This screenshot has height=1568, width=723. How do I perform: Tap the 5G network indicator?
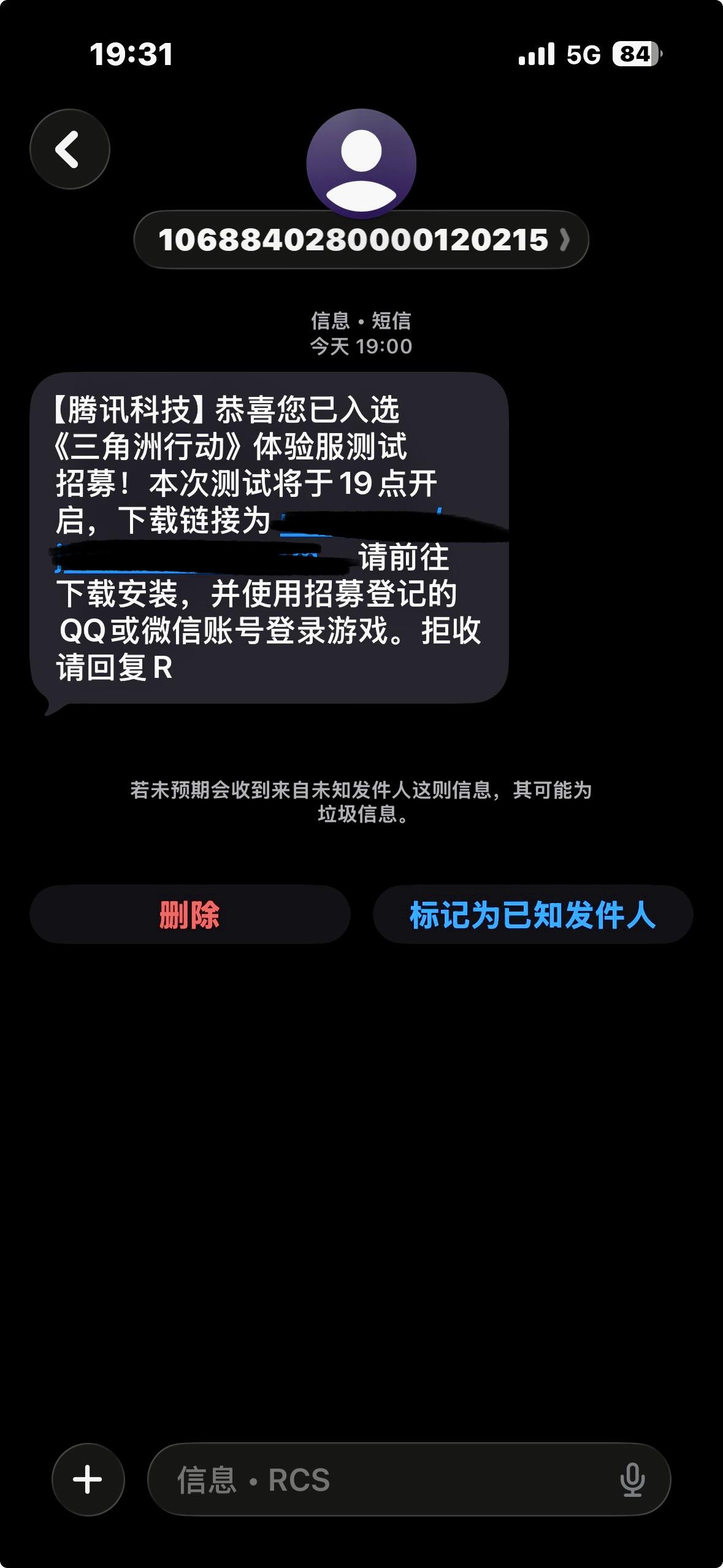point(584,54)
